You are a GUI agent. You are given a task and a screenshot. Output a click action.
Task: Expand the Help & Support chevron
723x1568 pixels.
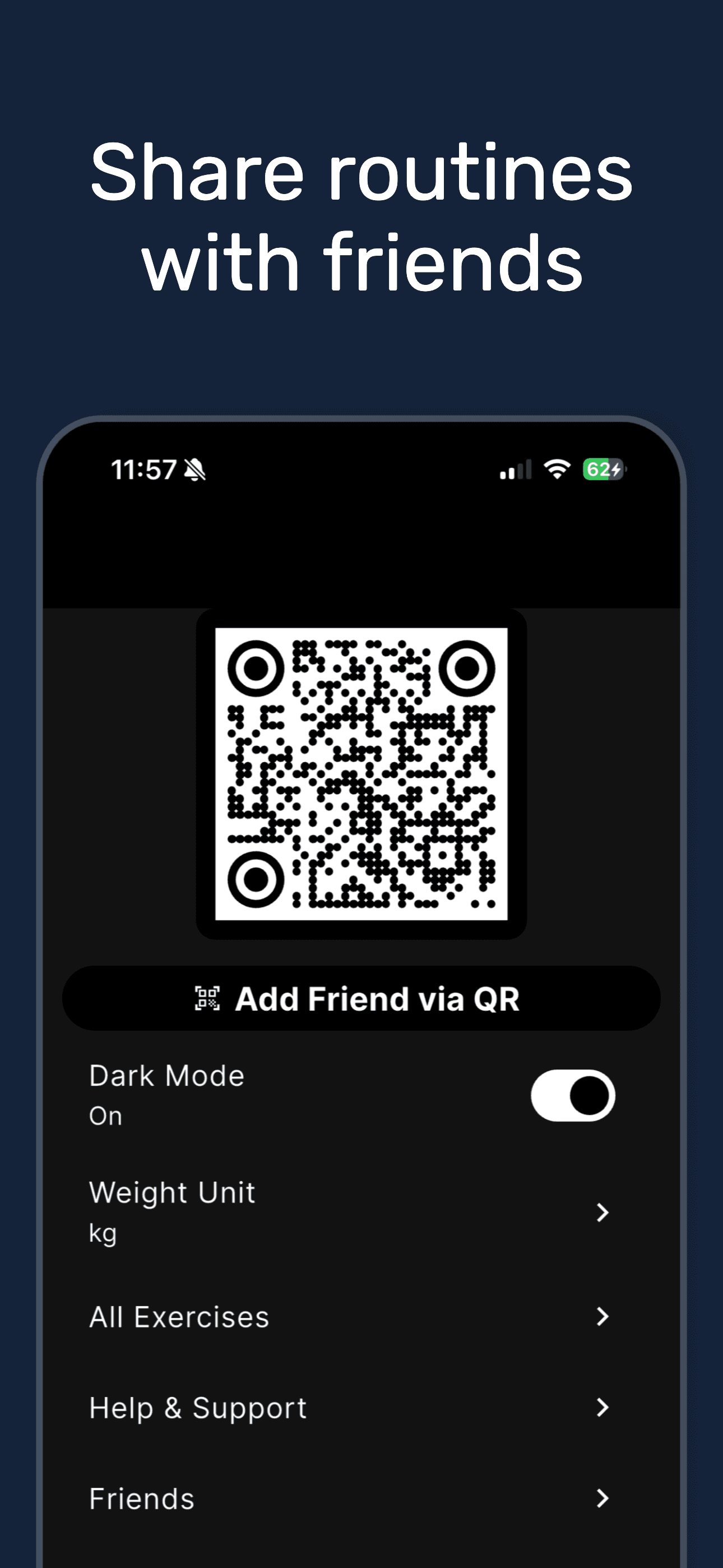602,1407
